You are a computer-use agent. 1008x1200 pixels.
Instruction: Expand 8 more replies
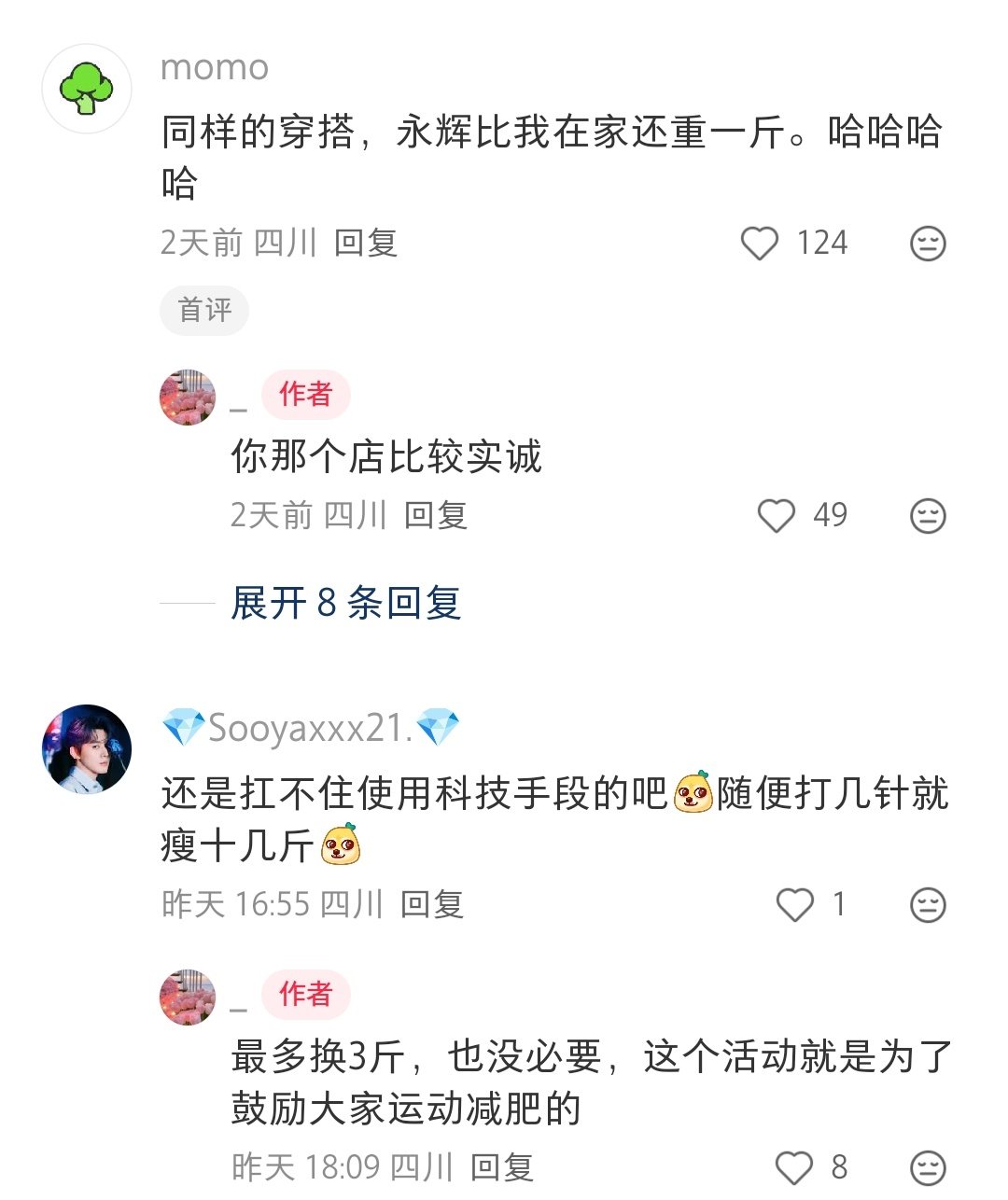pos(345,603)
